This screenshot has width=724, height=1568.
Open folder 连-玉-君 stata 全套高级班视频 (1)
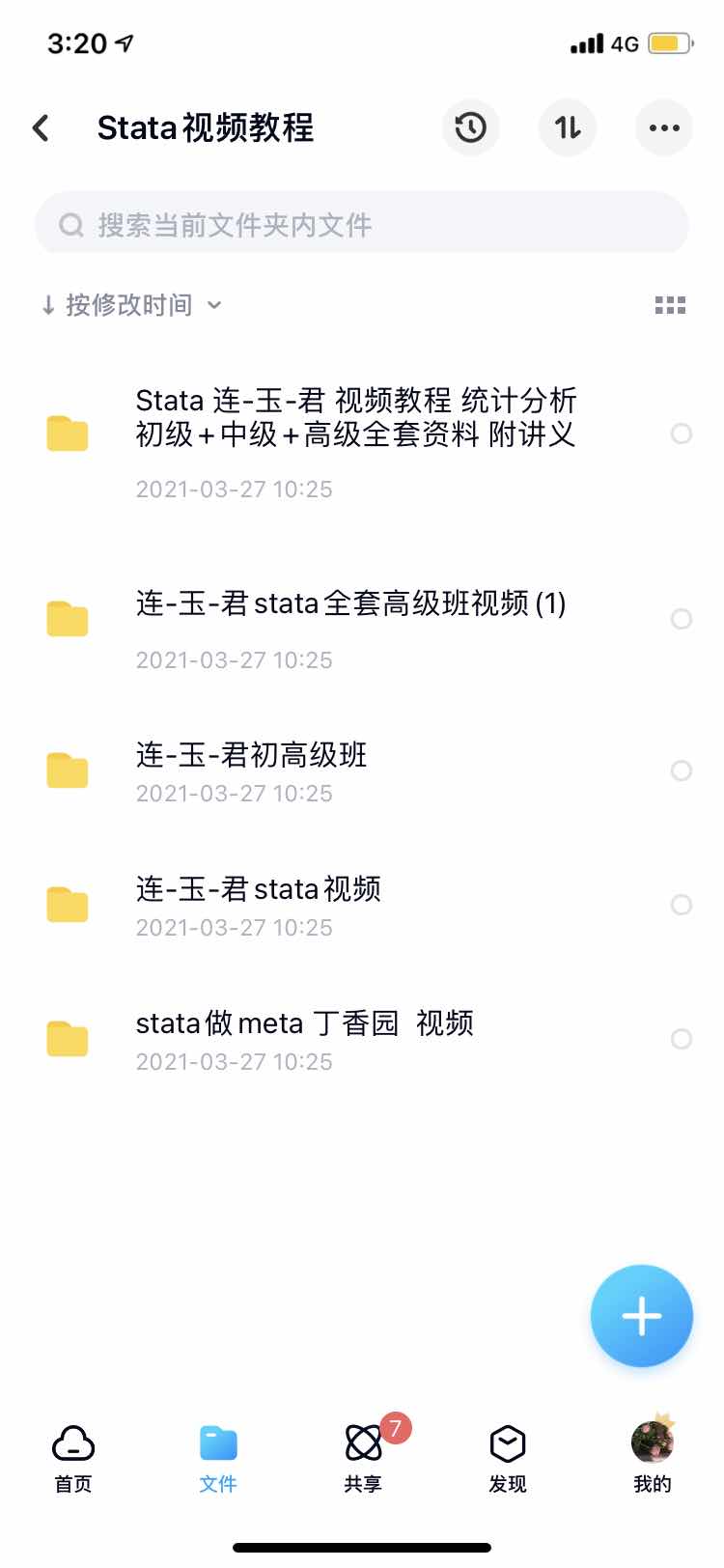click(x=350, y=604)
